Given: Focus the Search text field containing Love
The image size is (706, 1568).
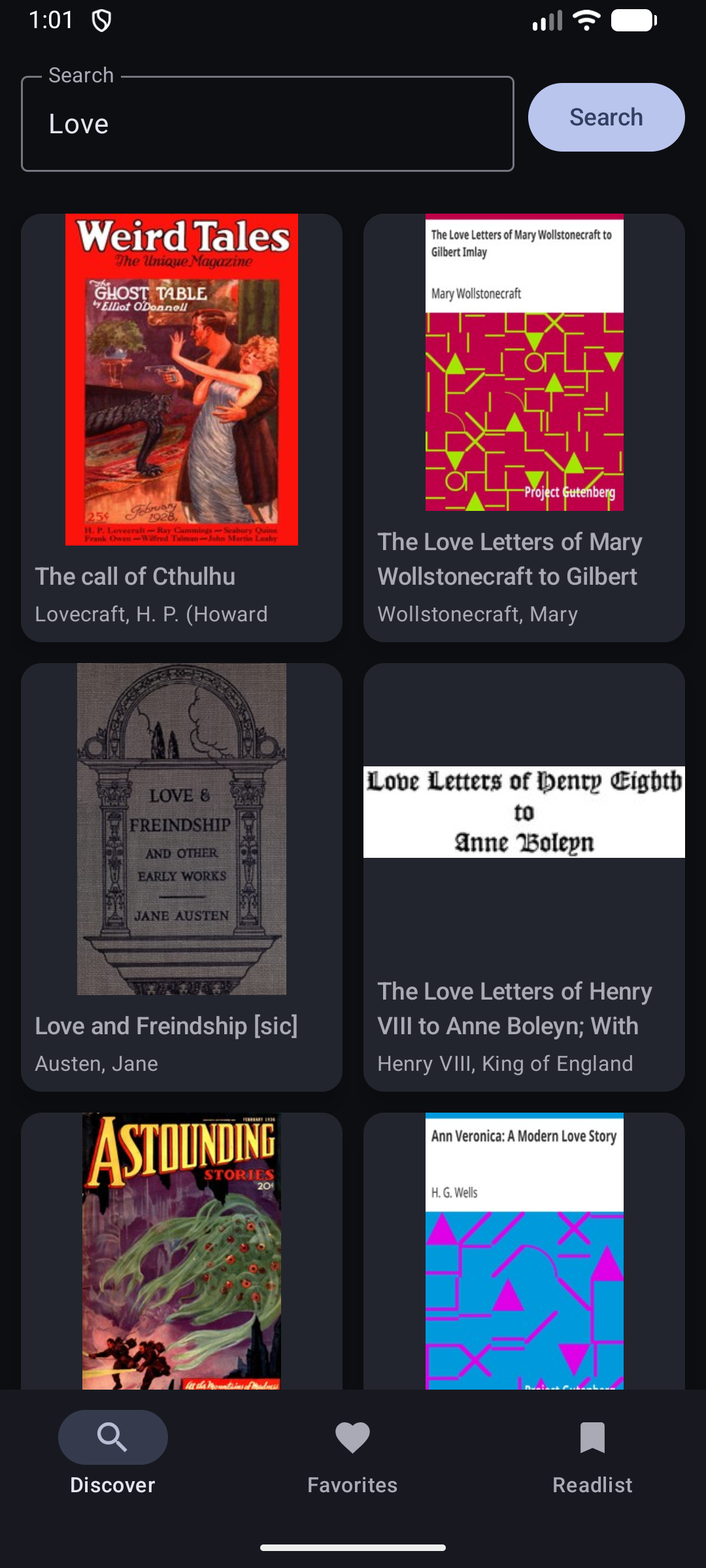Looking at the screenshot, I should tap(267, 124).
